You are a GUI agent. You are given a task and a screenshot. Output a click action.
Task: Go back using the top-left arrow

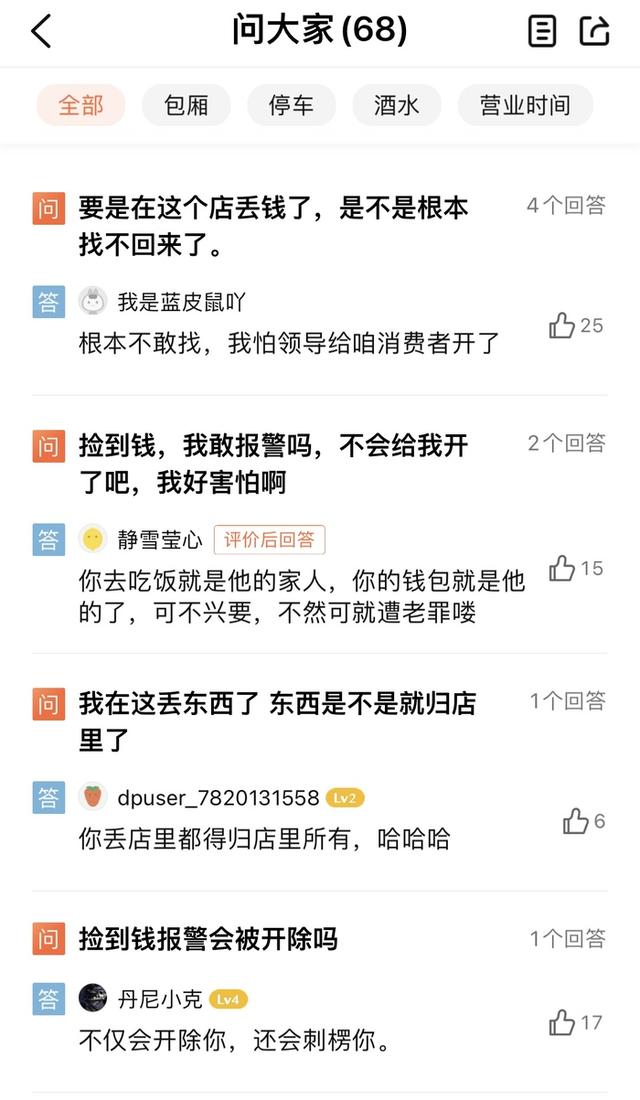click(41, 32)
